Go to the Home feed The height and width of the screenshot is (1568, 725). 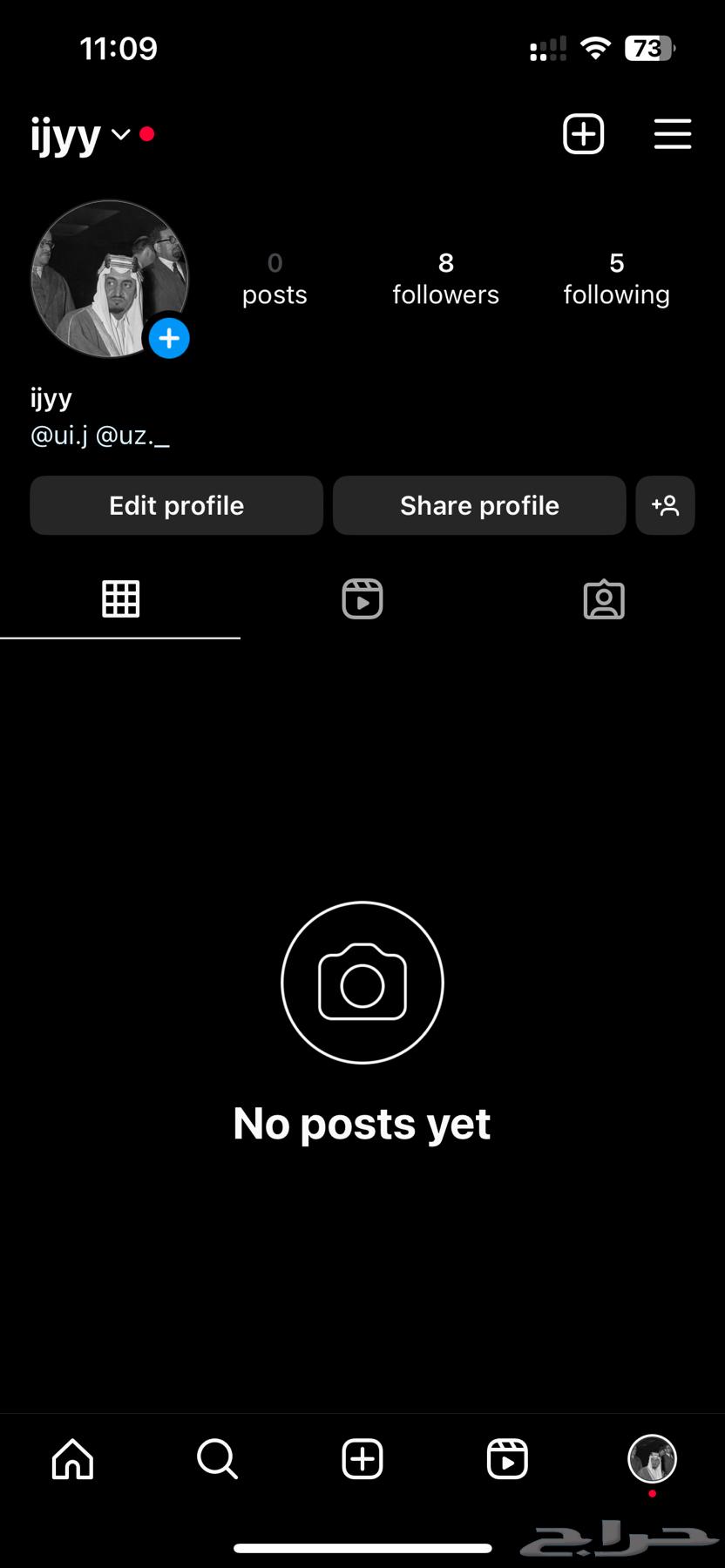coord(72,1459)
